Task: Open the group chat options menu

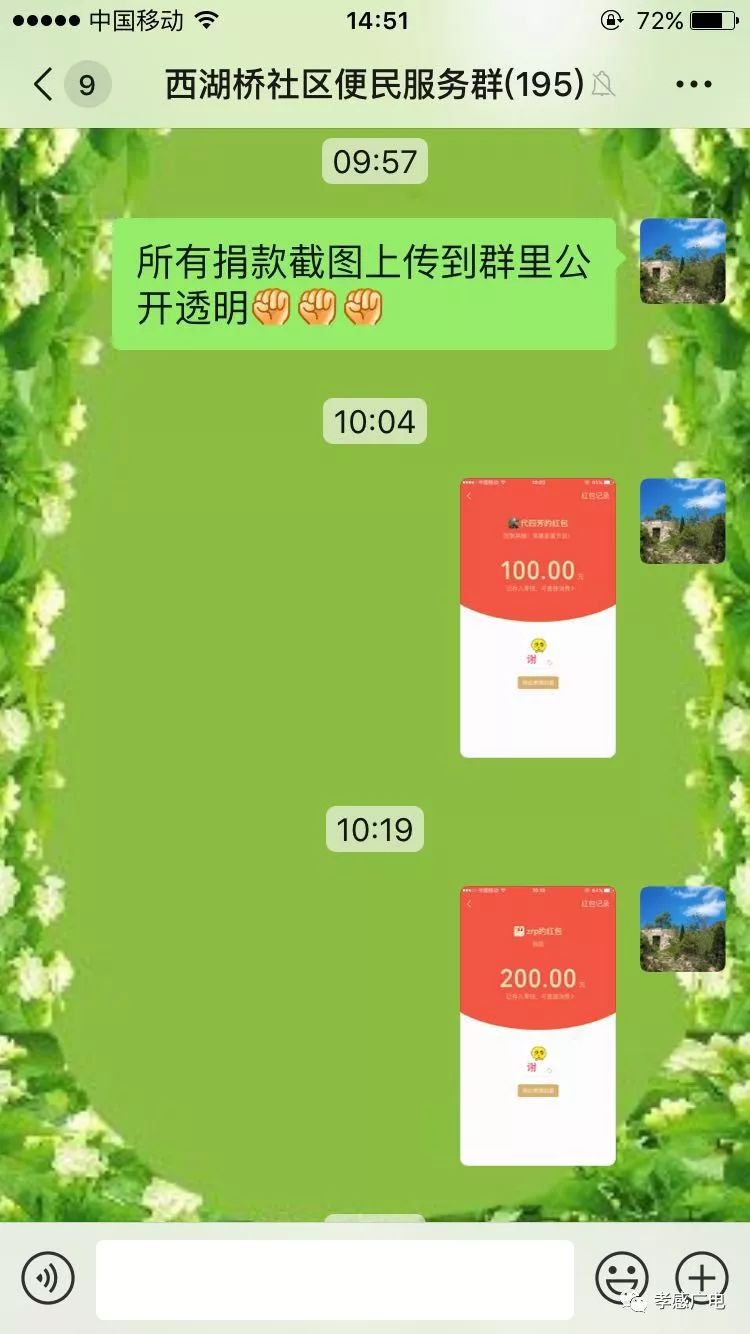Action: point(694,85)
